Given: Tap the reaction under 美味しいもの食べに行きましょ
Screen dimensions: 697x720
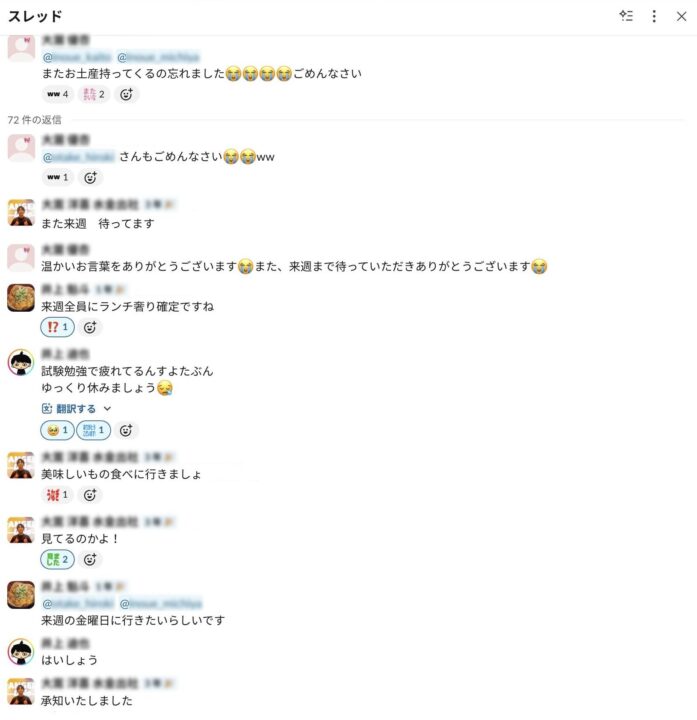Looking at the screenshot, I should tap(57, 494).
